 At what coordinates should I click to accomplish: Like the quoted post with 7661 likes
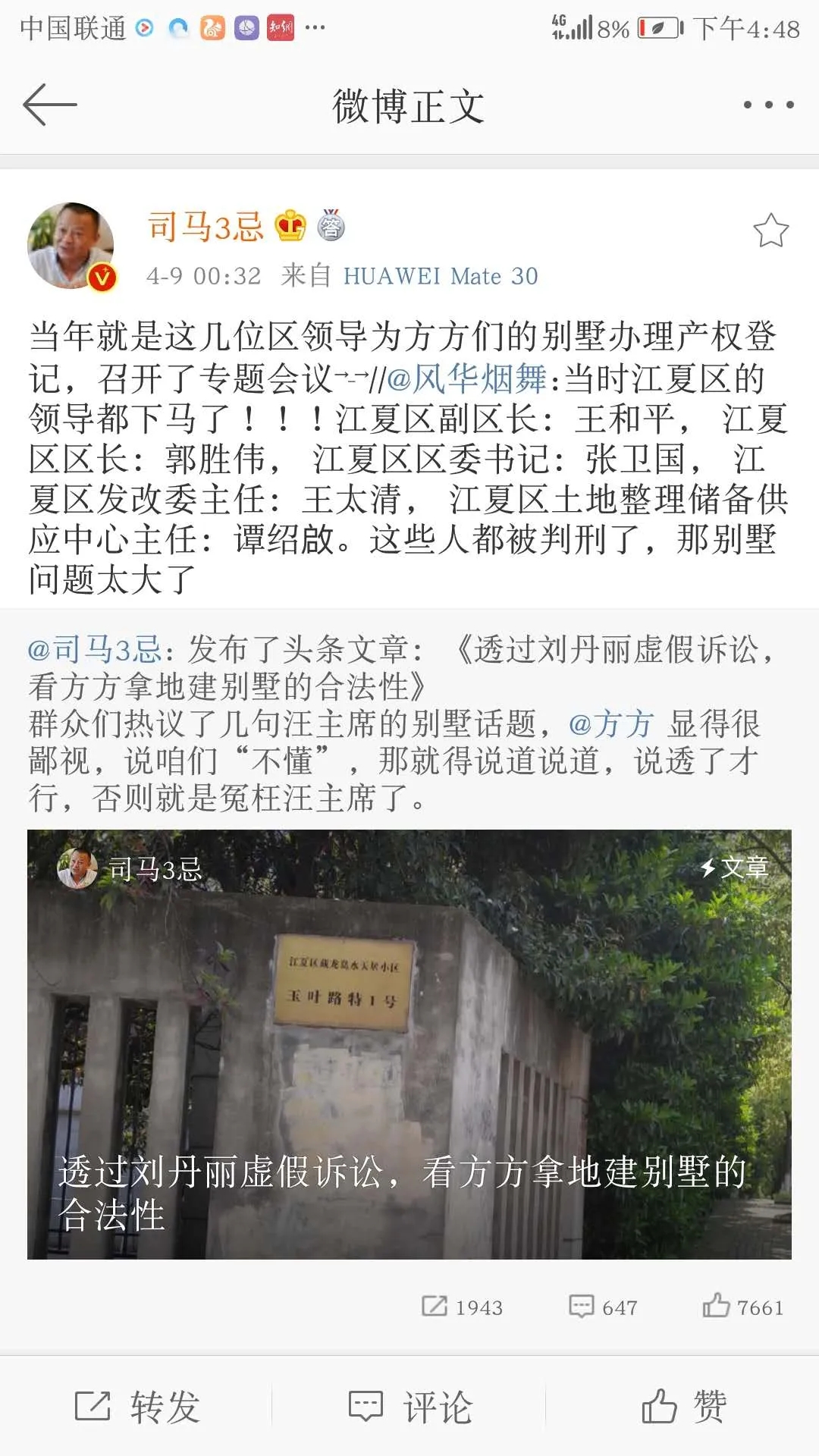click(742, 1307)
